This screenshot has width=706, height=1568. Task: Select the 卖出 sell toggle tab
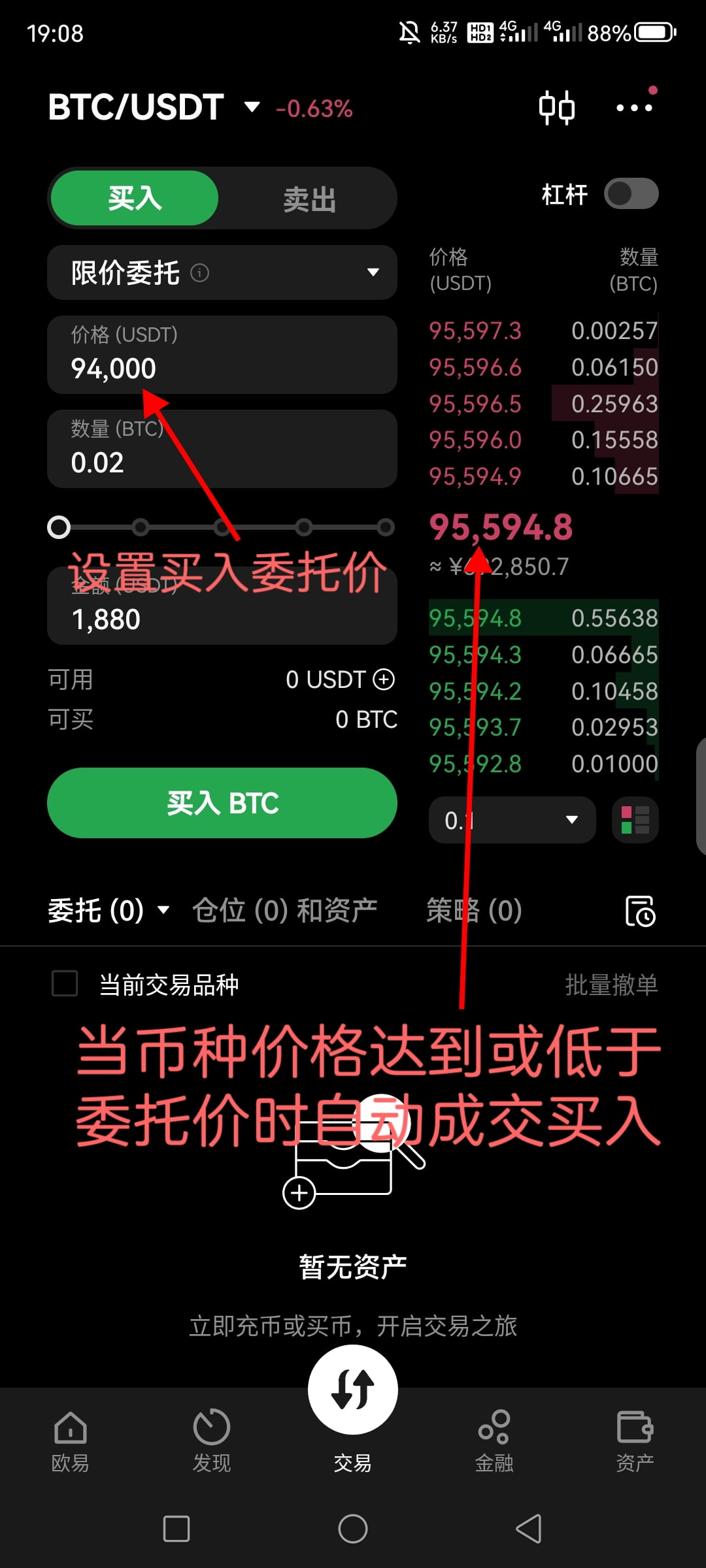point(307,198)
